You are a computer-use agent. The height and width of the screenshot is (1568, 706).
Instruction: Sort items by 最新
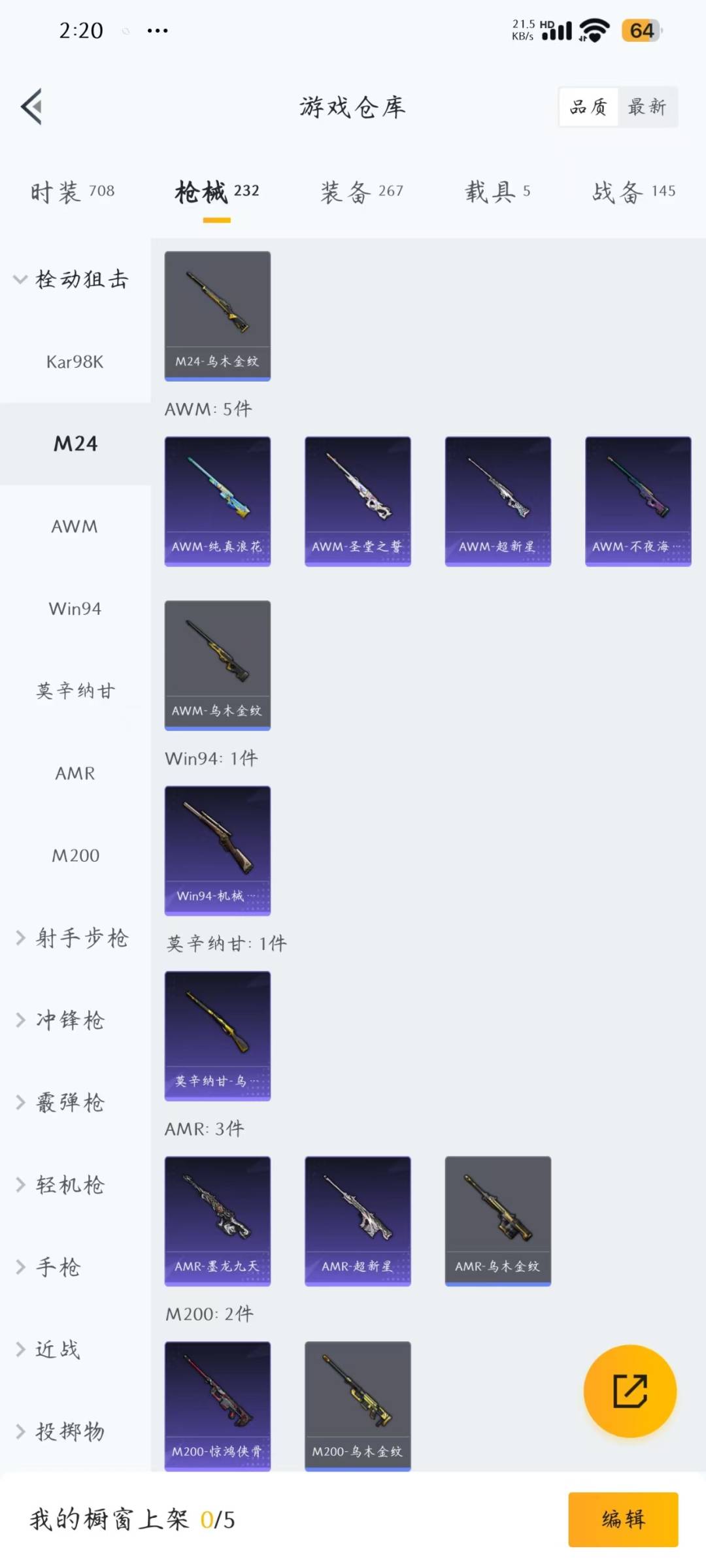point(647,106)
